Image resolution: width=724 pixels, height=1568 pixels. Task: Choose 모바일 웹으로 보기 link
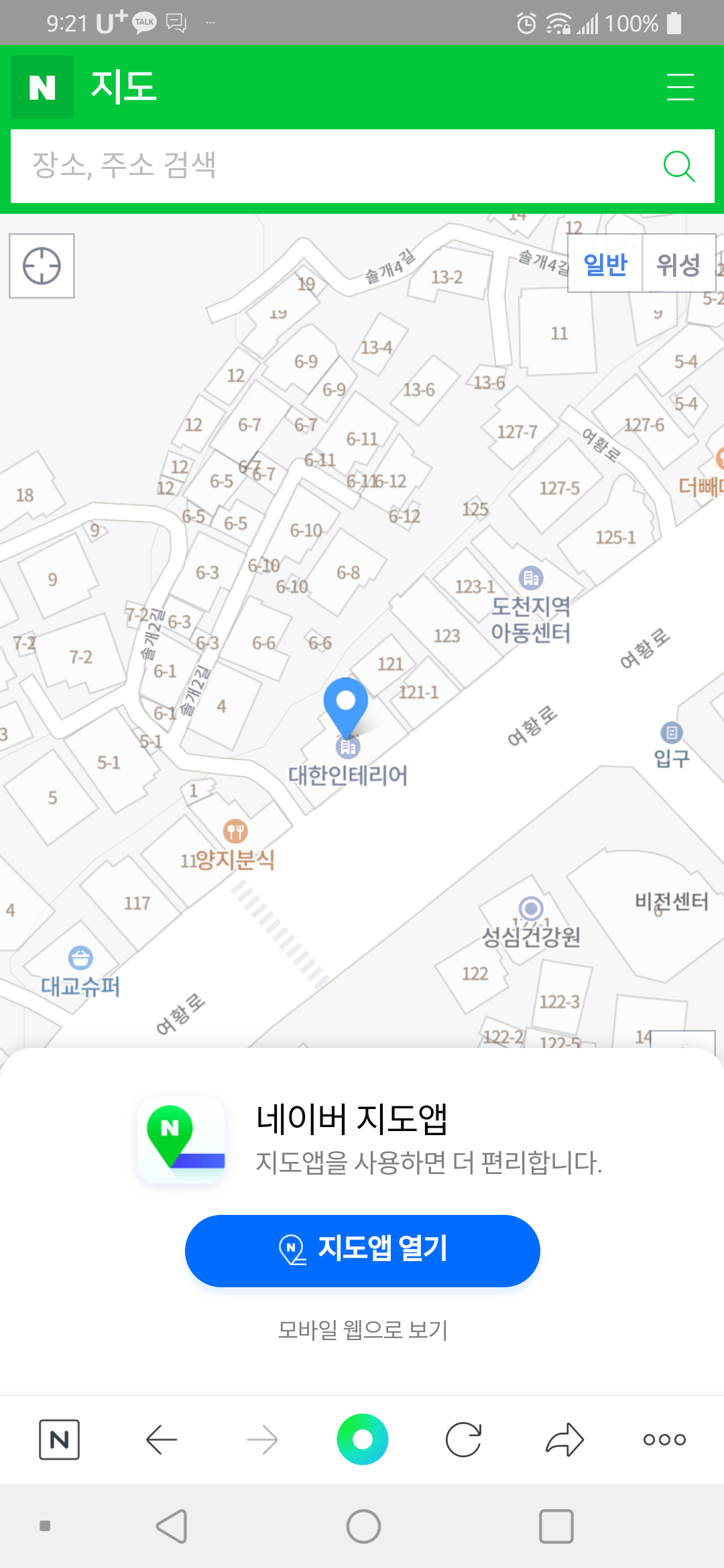click(x=362, y=1329)
